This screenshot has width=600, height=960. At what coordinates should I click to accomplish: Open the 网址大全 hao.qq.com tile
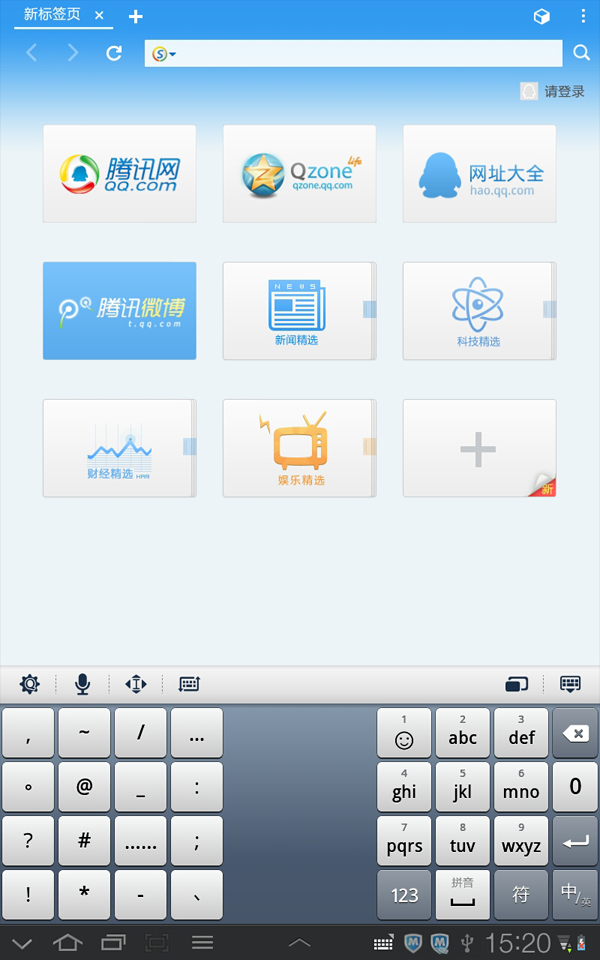[479, 174]
